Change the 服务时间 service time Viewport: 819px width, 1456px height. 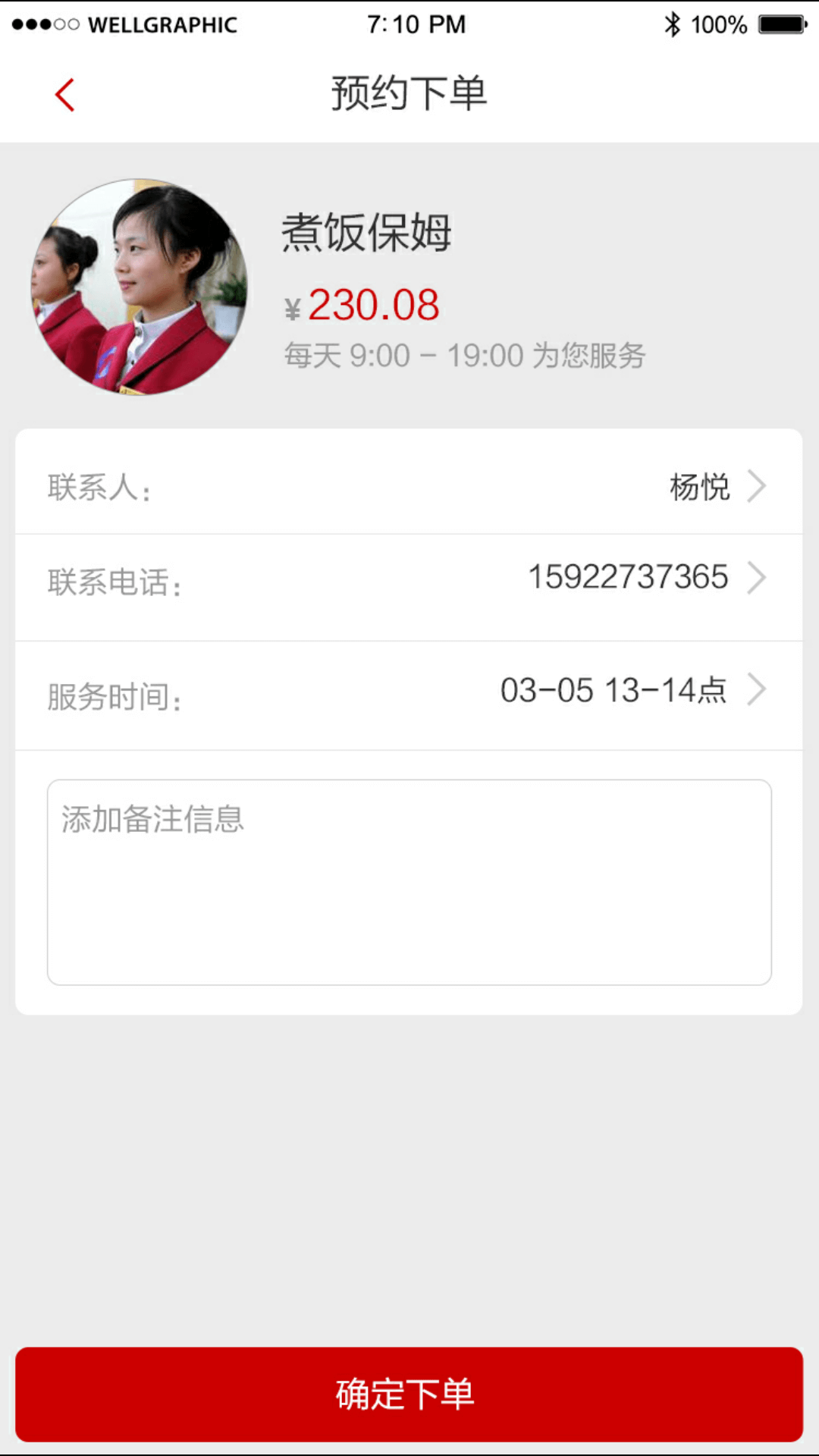coord(409,692)
